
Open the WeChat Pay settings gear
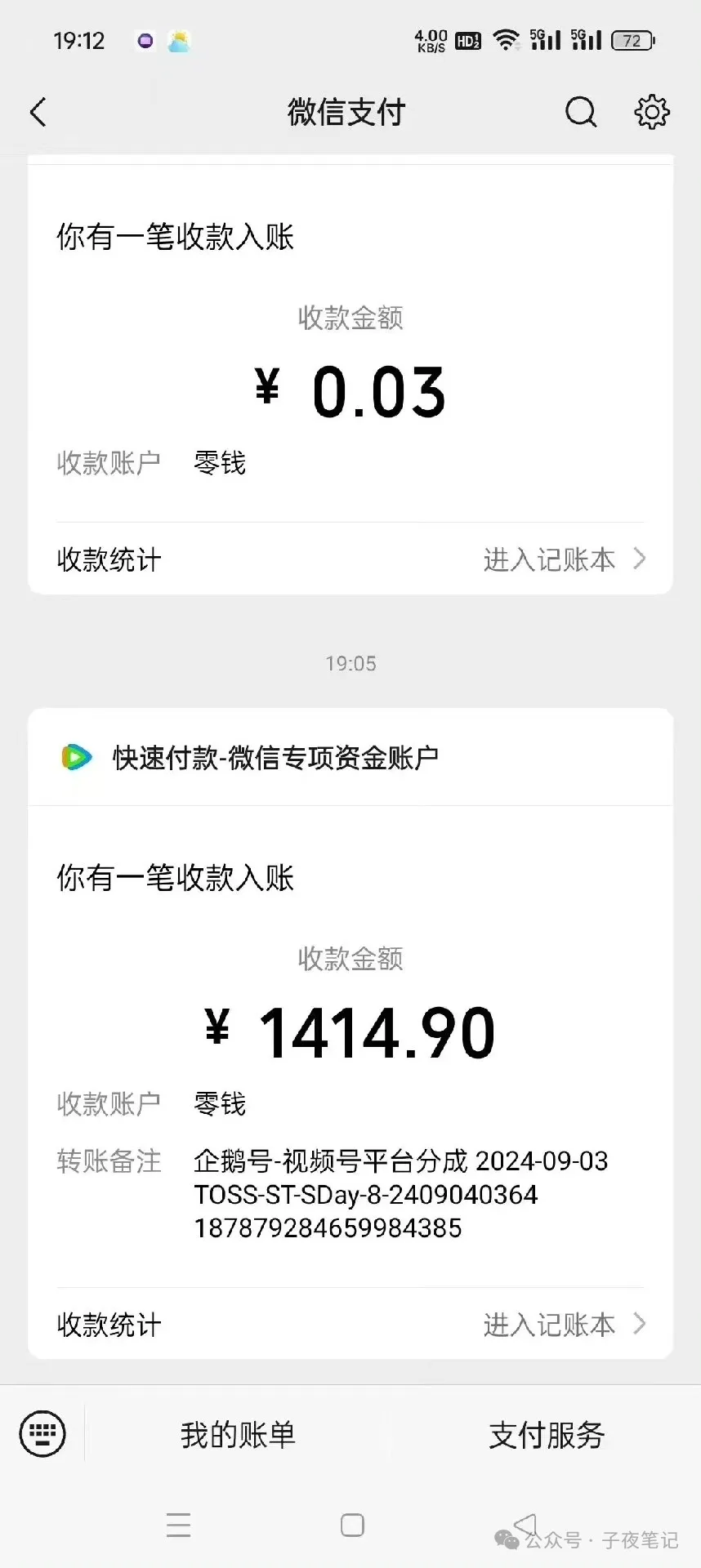(652, 112)
